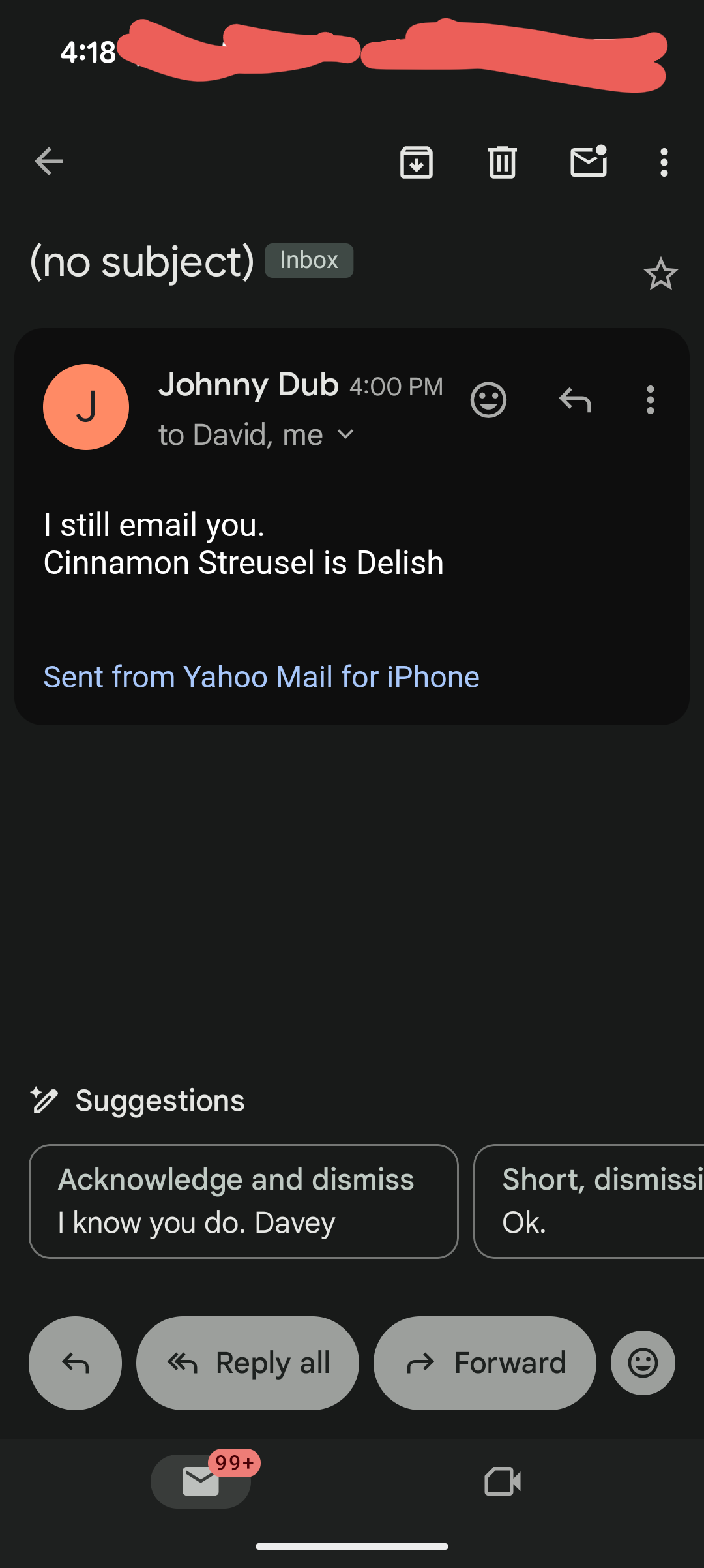Go back to the inbox list

pos(50,162)
